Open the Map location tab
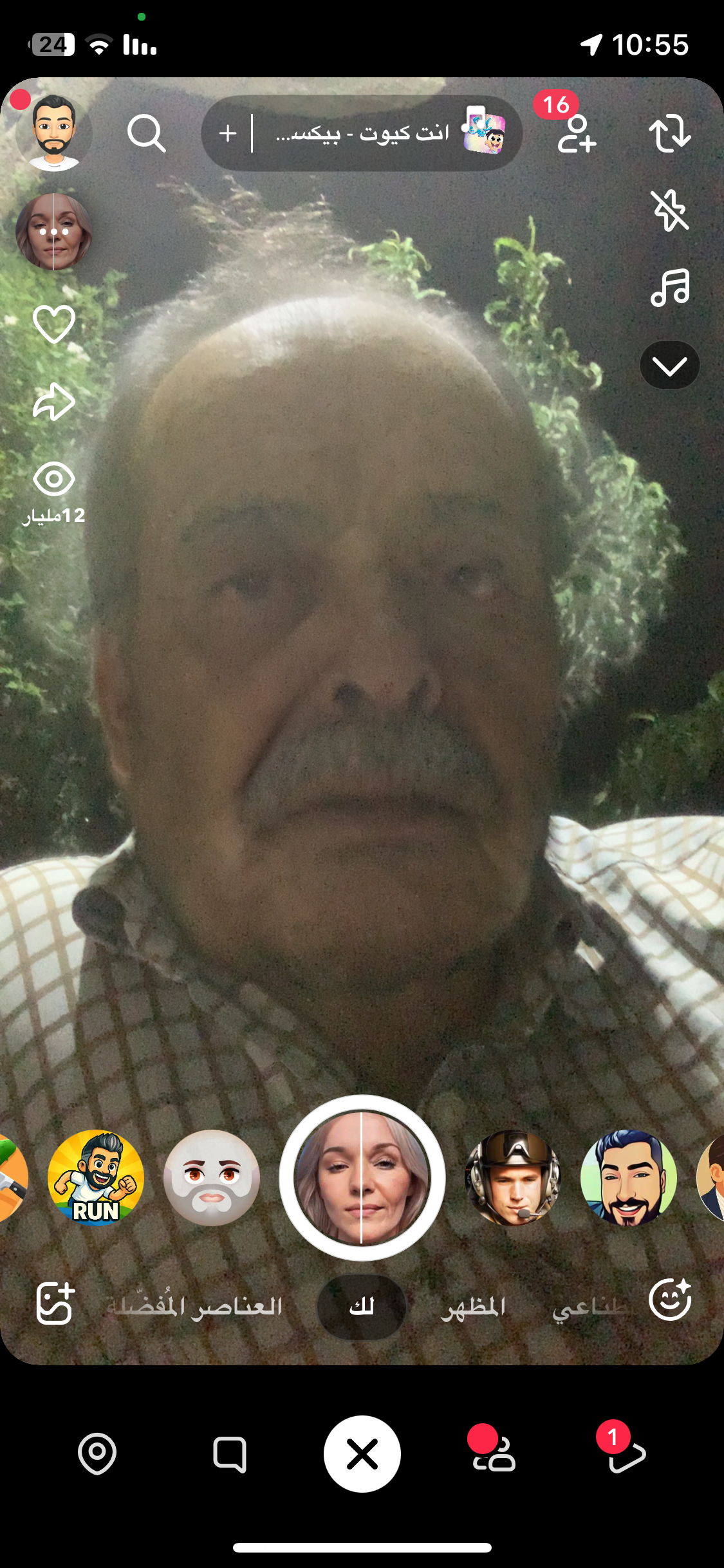This screenshot has width=724, height=1568. point(97,1454)
